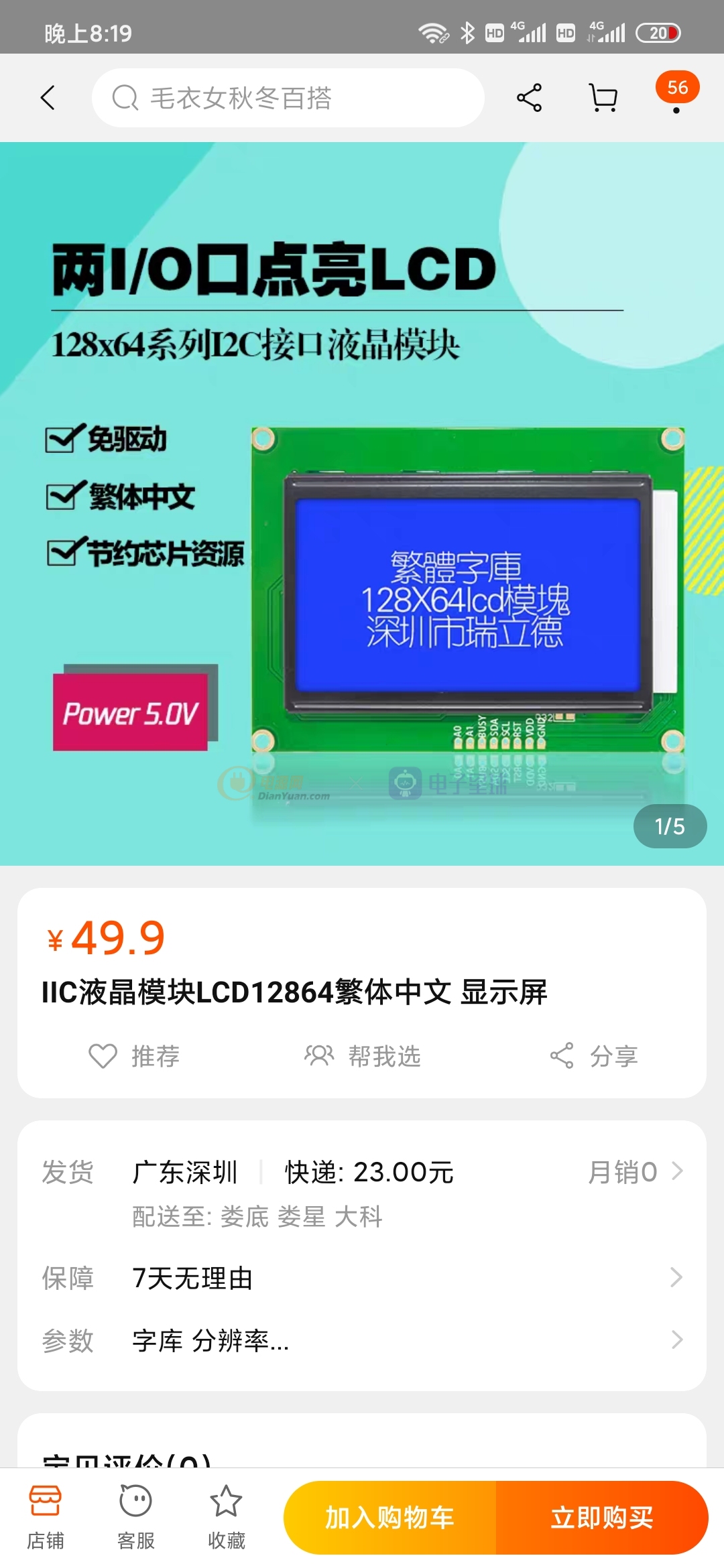Expand the 月销0 shipping details chevron

(678, 1171)
